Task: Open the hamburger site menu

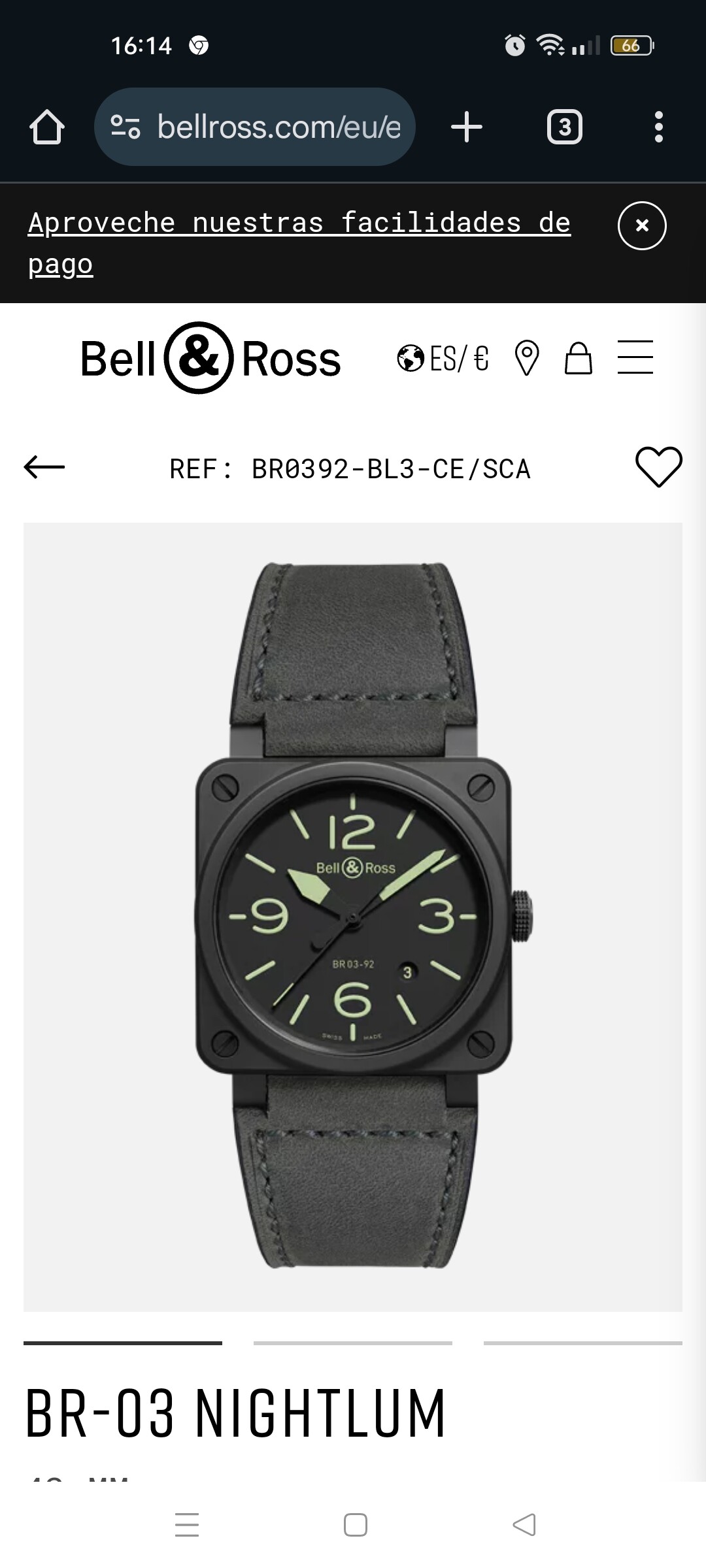Action: pyautogui.click(x=635, y=357)
